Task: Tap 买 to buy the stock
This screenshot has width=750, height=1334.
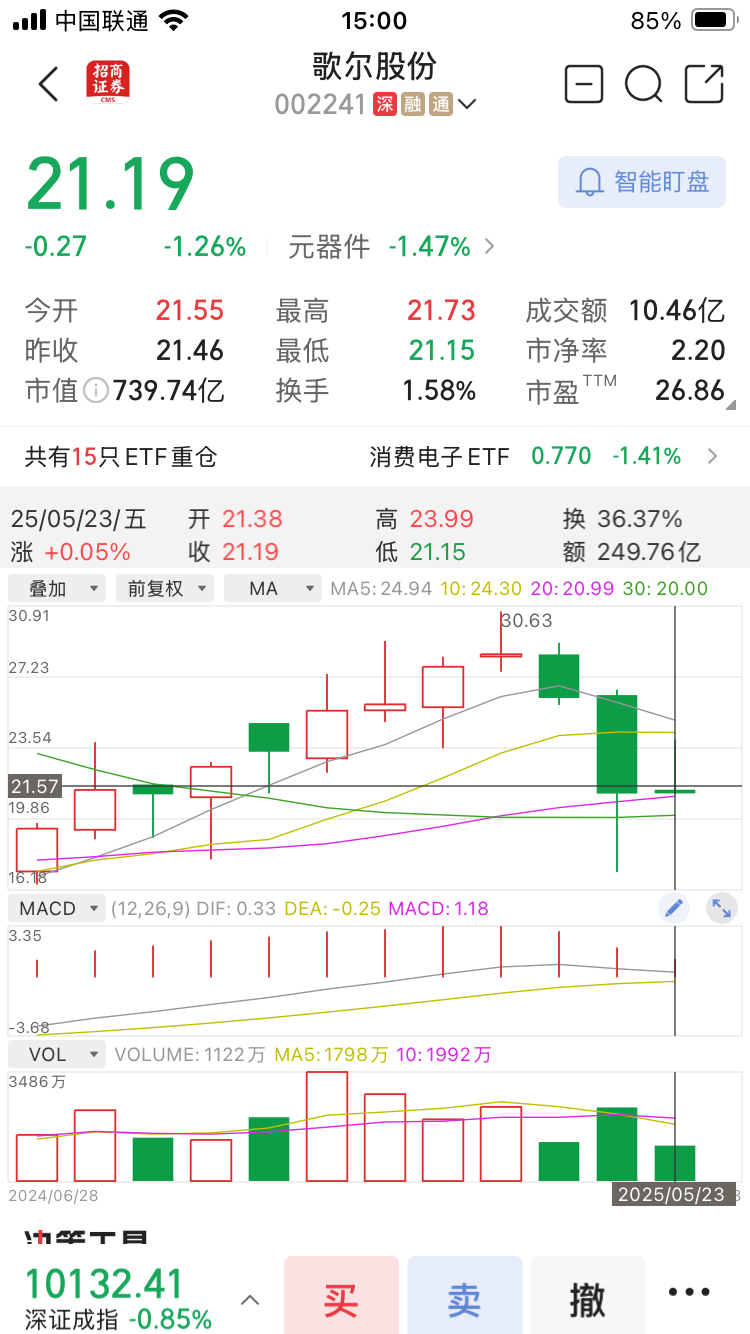Action: [341, 1299]
